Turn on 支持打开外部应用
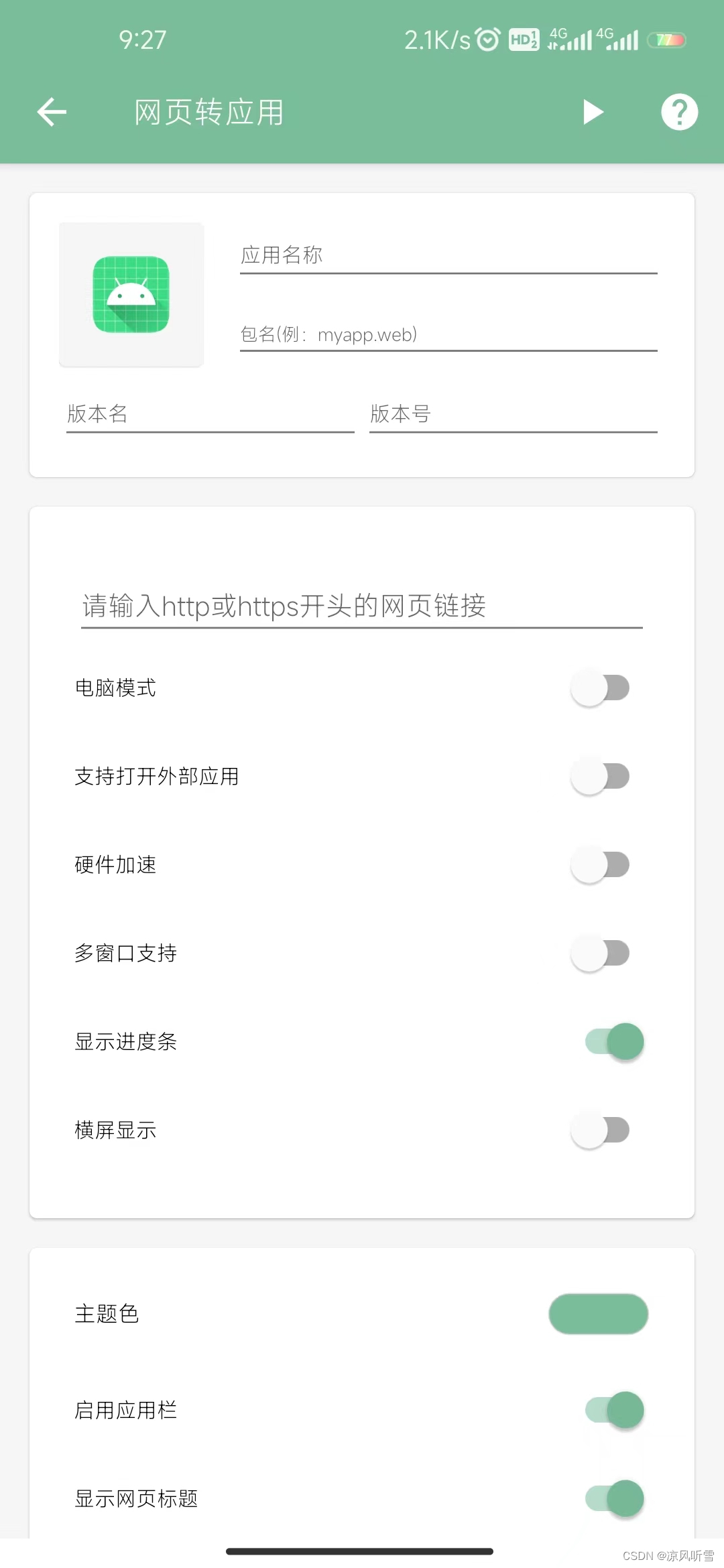 tap(600, 777)
